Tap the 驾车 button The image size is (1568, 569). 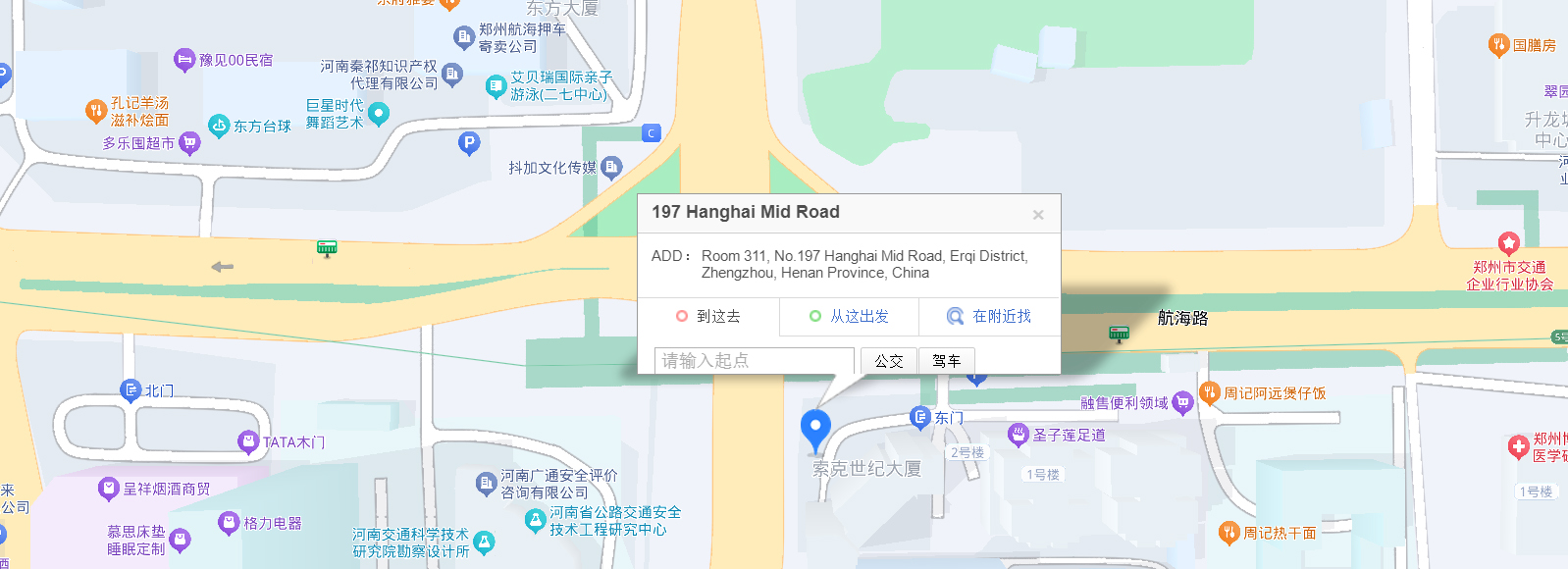click(x=947, y=361)
